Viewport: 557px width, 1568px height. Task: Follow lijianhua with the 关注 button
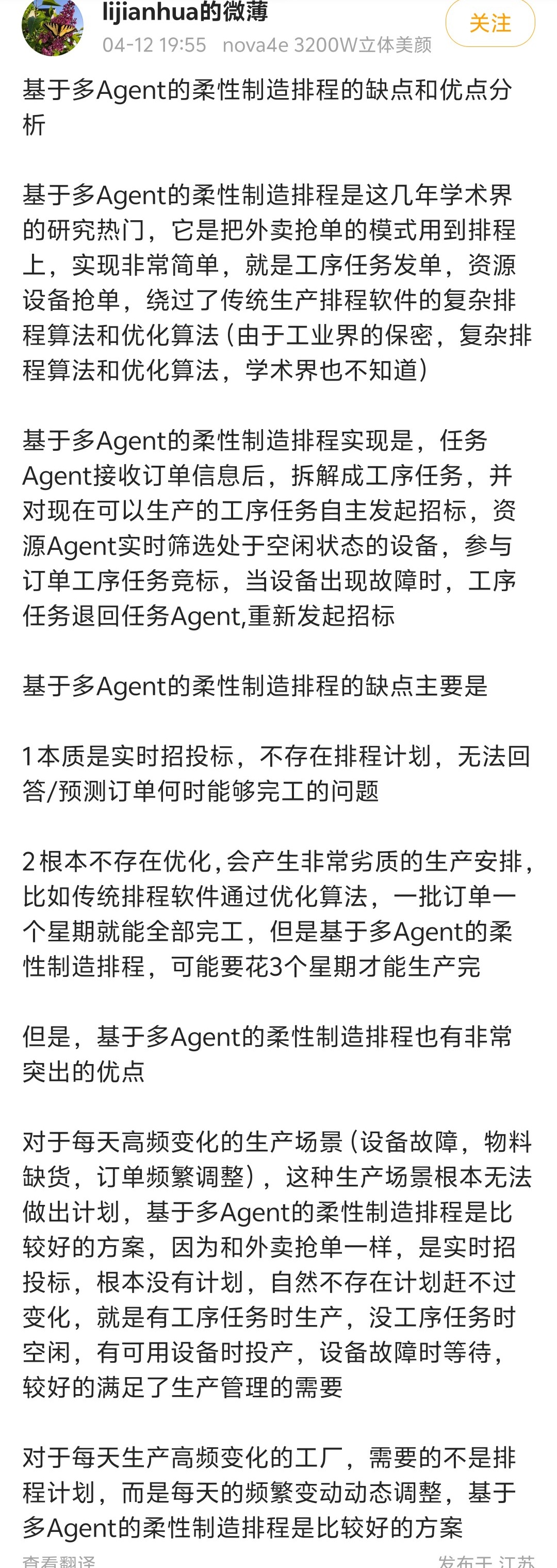[490, 23]
